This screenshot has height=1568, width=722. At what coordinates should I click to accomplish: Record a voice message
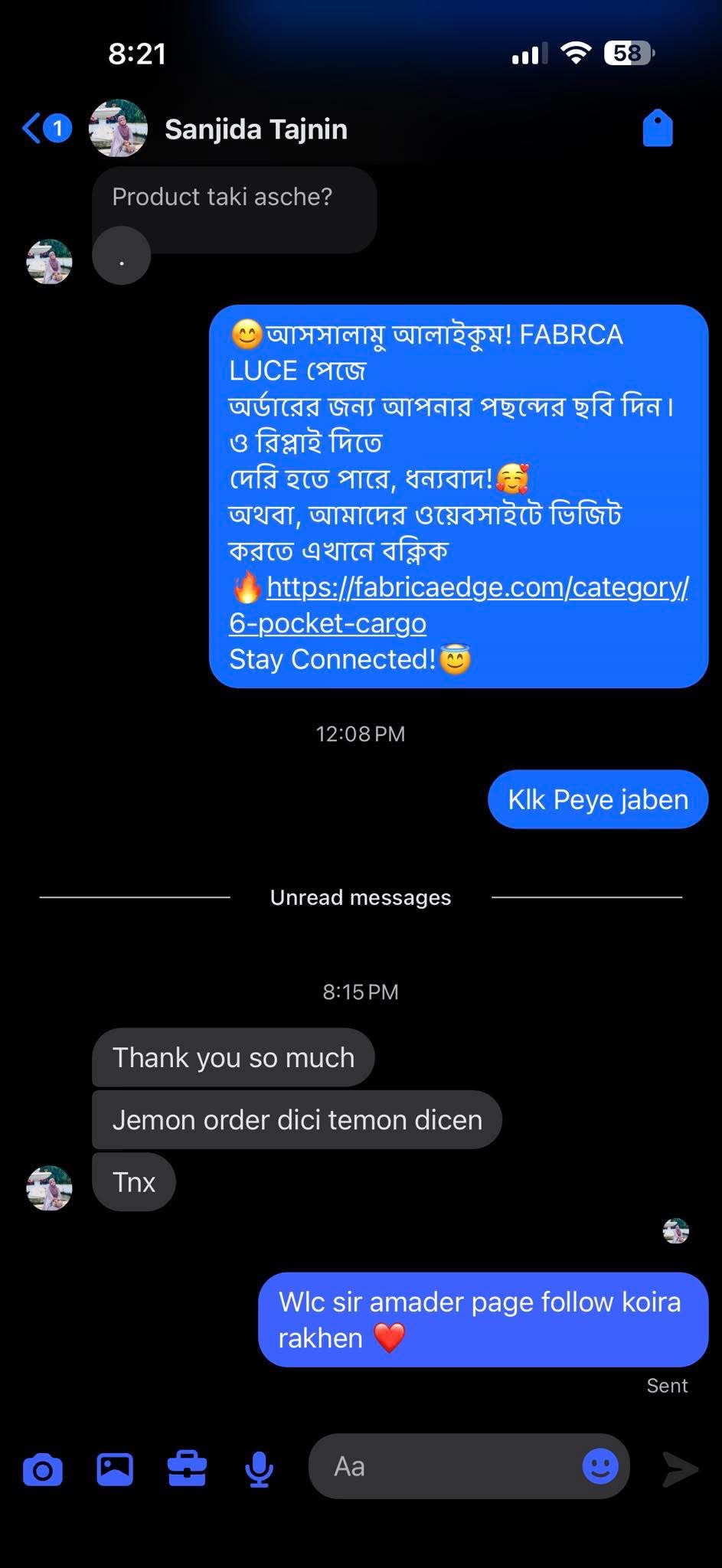pyautogui.click(x=259, y=1468)
